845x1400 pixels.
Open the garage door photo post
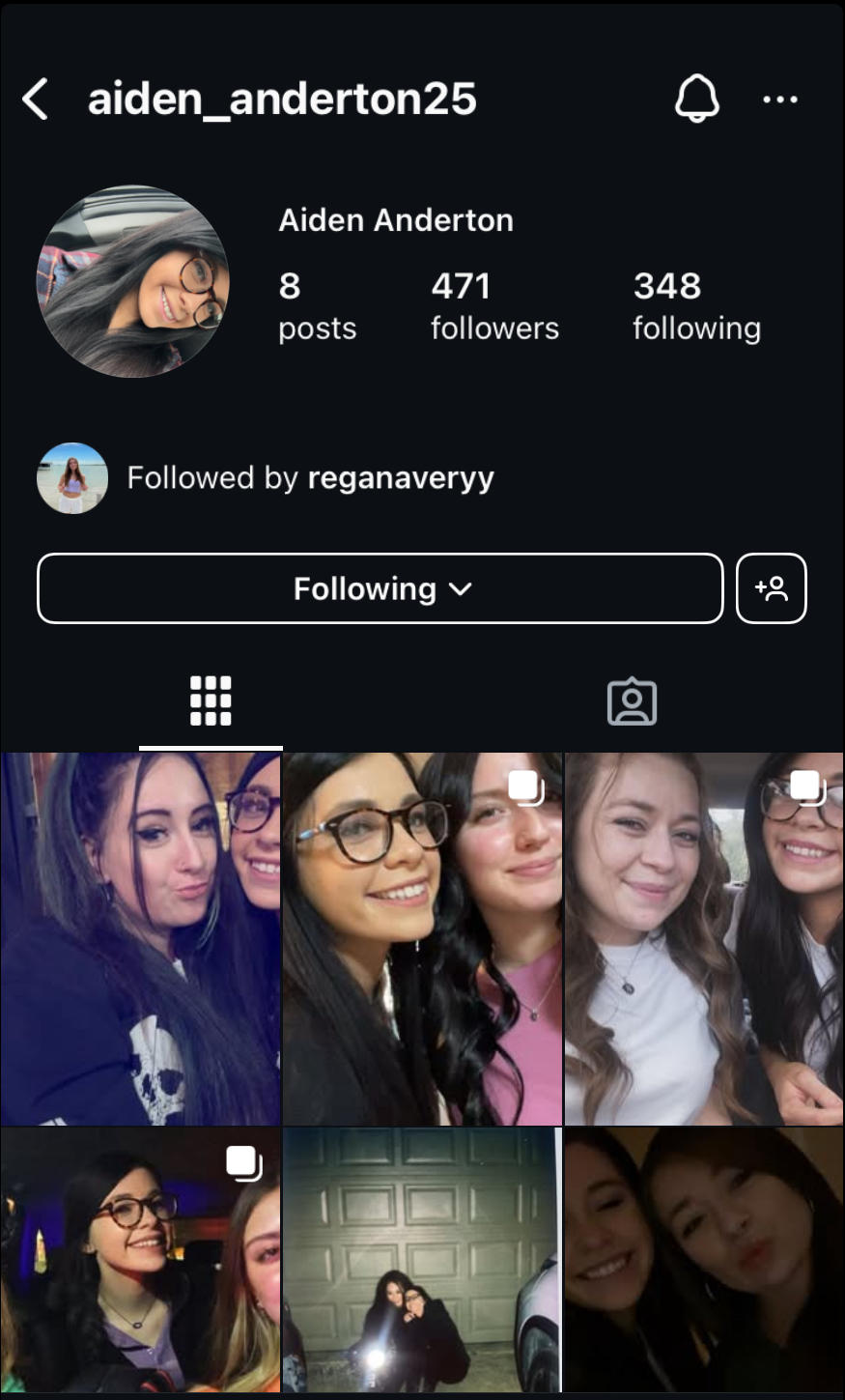(x=422, y=1260)
